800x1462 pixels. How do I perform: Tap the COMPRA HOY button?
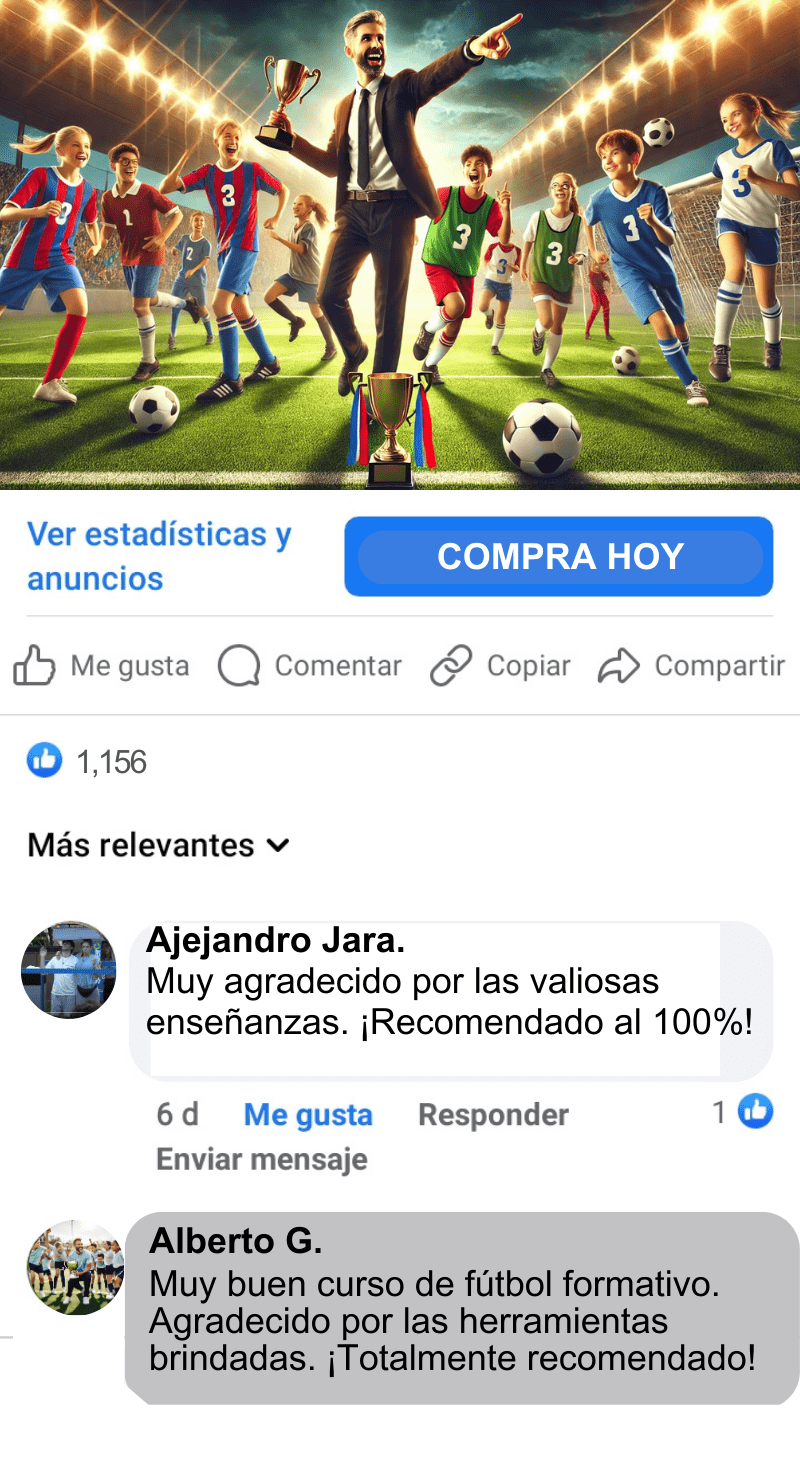tap(559, 557)
